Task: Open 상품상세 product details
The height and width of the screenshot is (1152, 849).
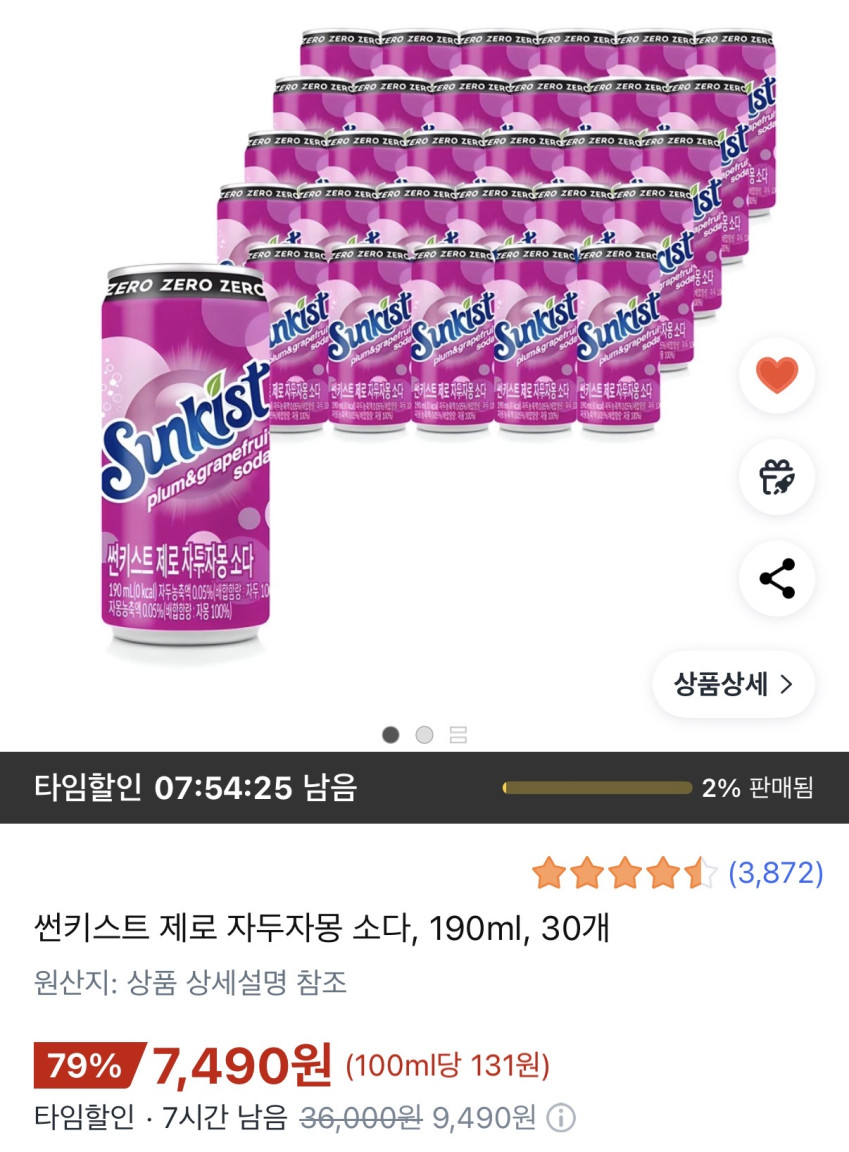Action: click(733, 684)
